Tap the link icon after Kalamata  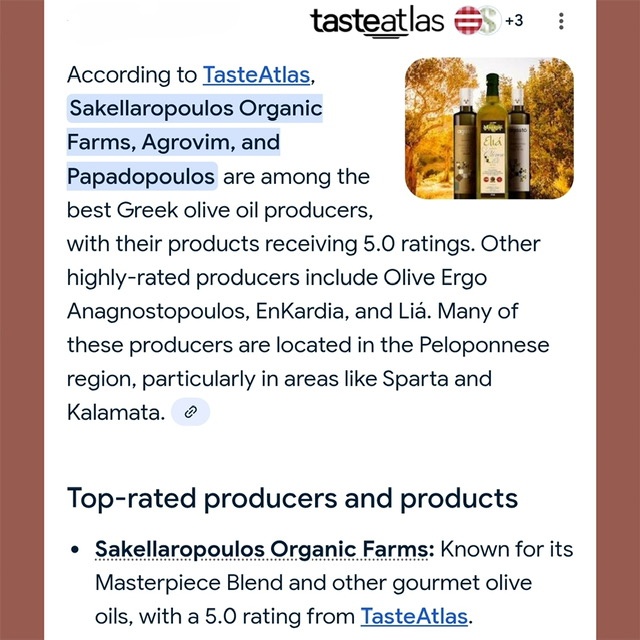191,411
